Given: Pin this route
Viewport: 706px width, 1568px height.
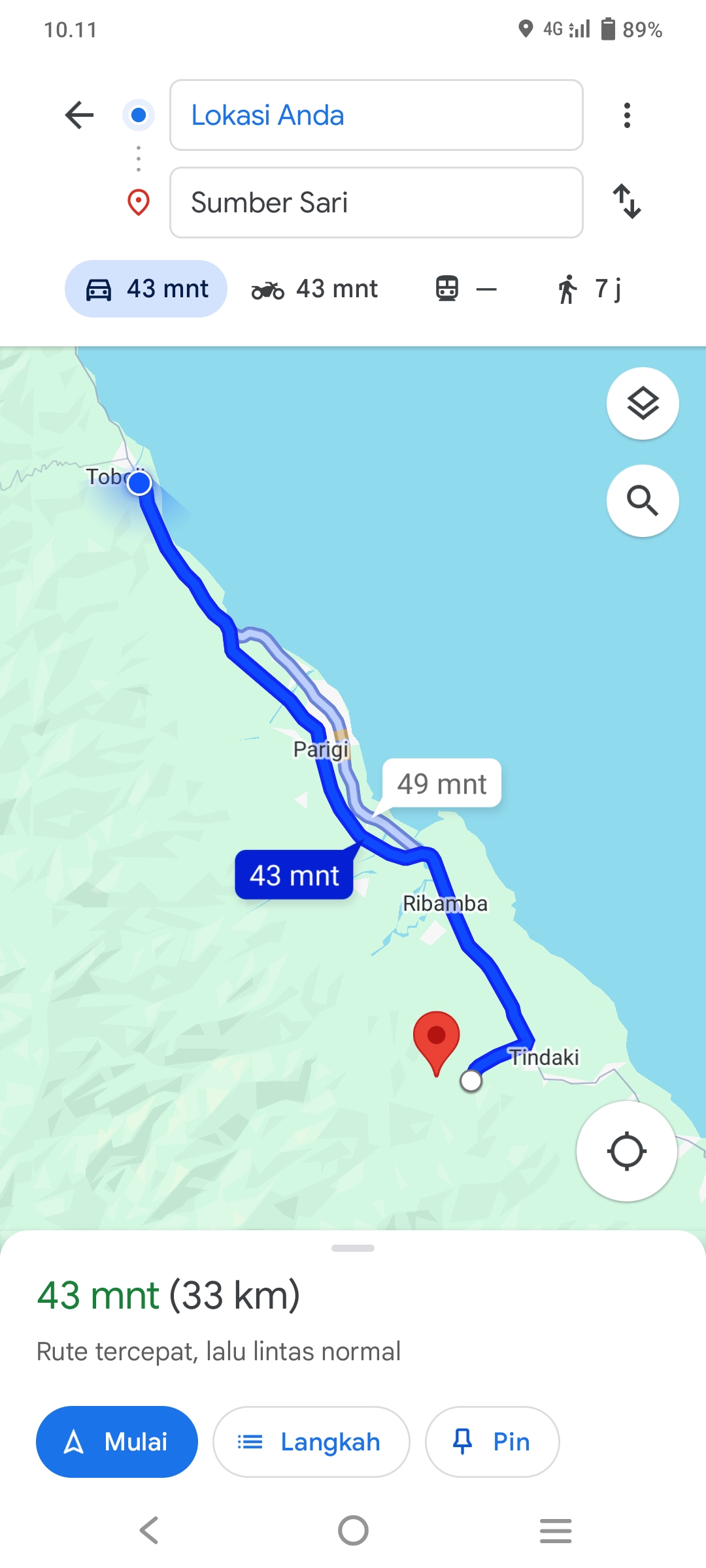Looking at the screenshot, I should pyautogui.click(x=492, y=1441).
